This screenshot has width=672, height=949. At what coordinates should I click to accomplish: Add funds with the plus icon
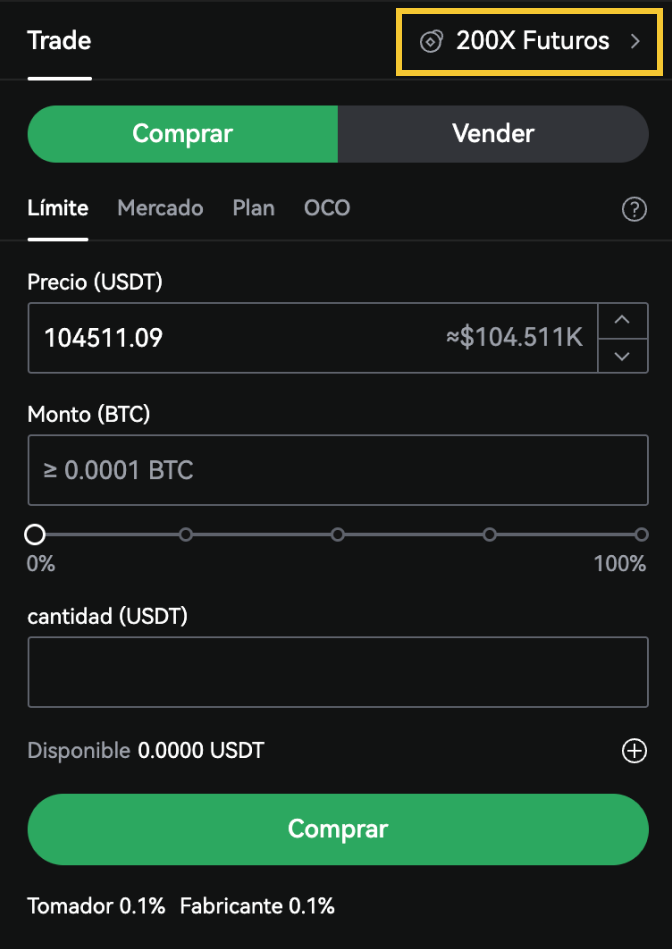(634, 751)
